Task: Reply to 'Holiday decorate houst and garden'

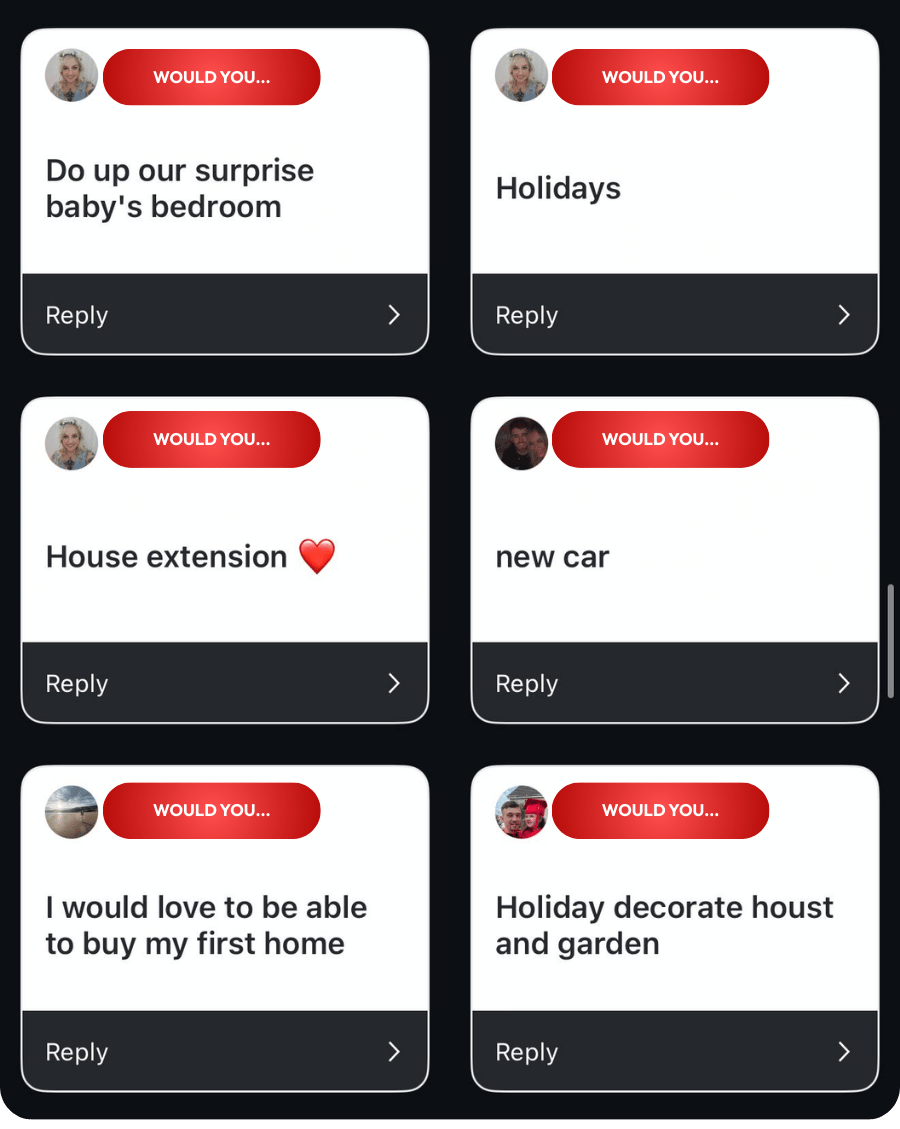Action: pyautogui.click(x=674, y=1052)
